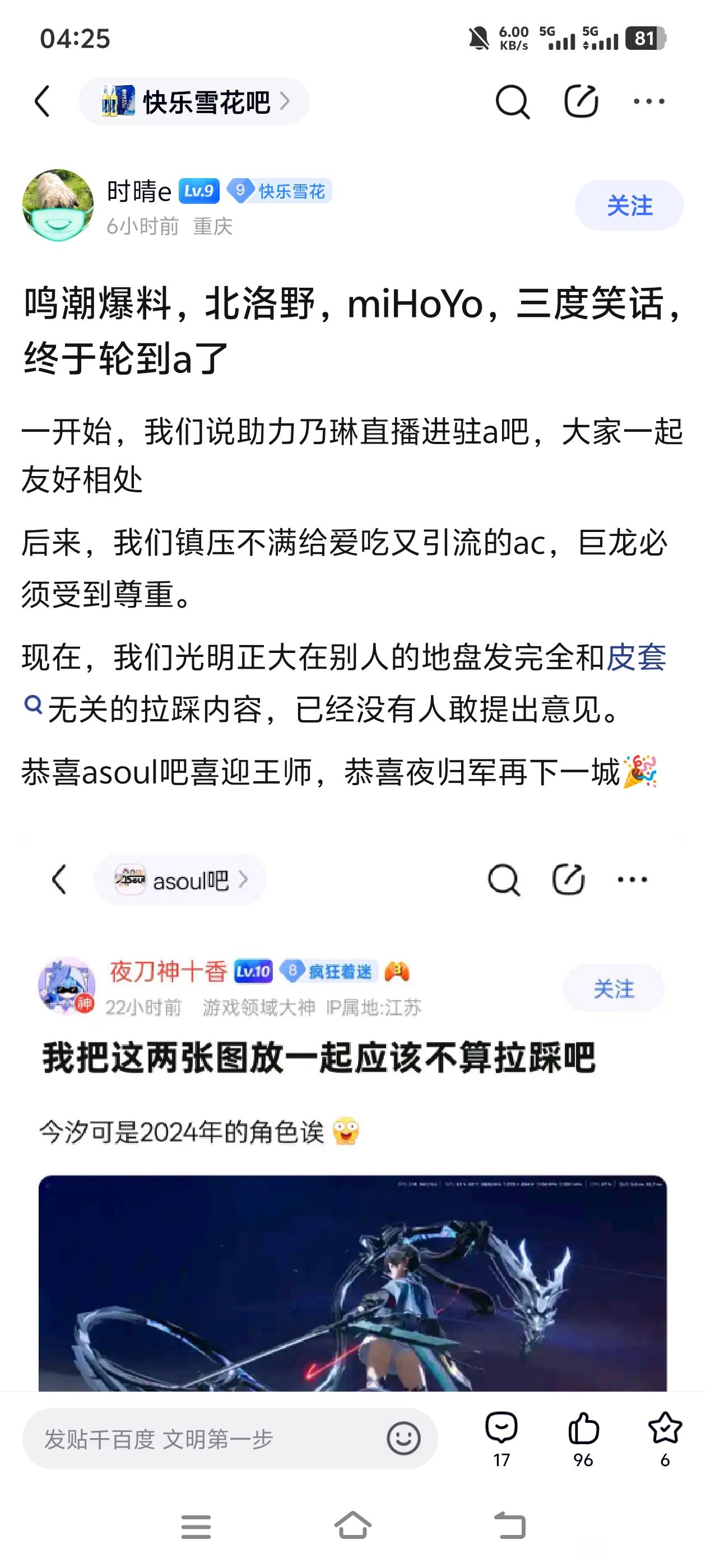Compose a new post via the edit icon
The height and width of the screenshot is (1568, 706).
[x=580, y=102]
